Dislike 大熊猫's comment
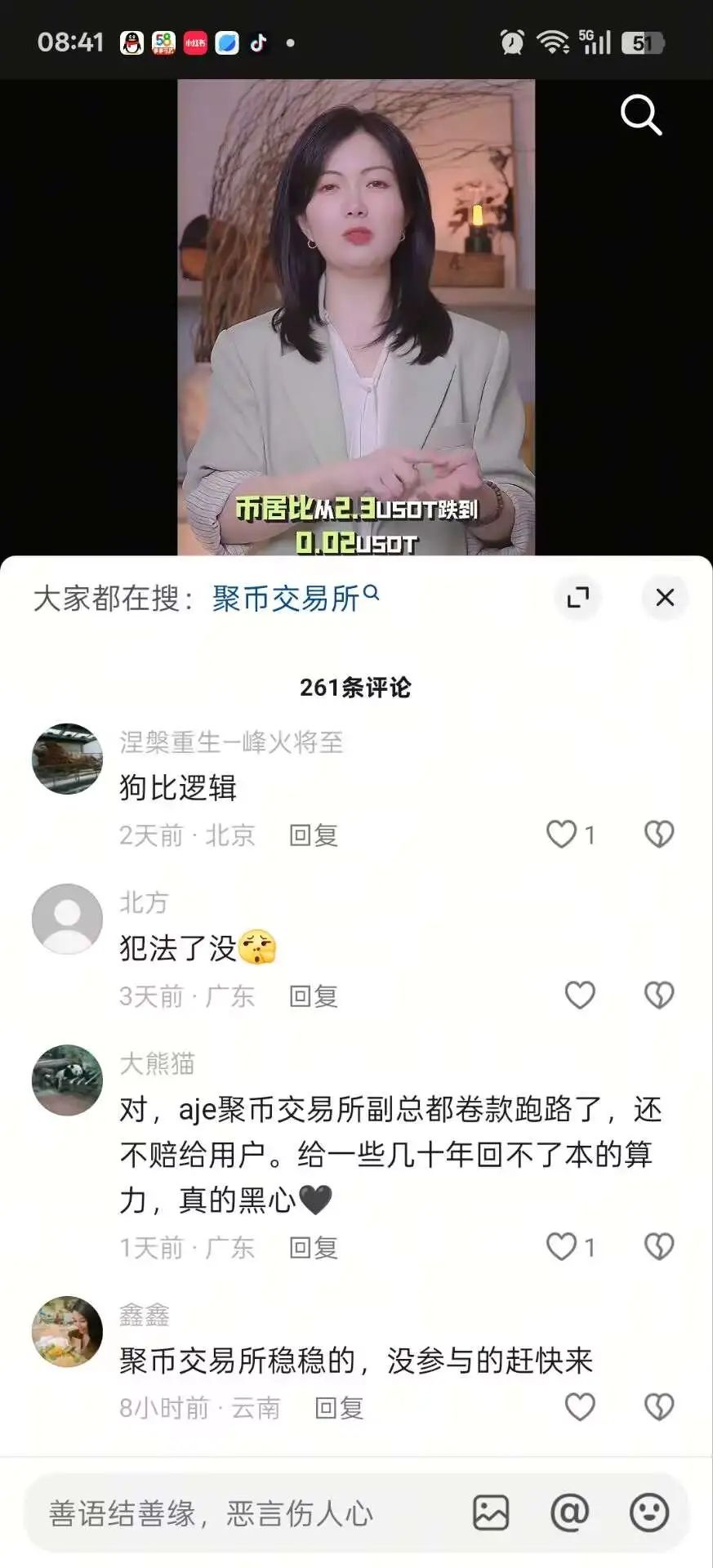The height and width of the screenshot is (1568, 713). [x=659, y=1246]
